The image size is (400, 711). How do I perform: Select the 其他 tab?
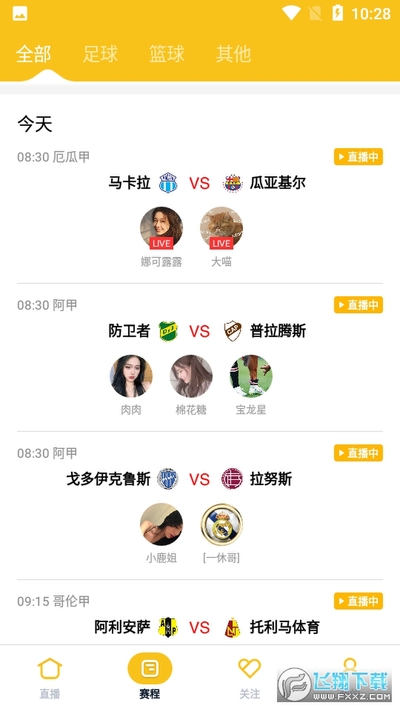(234, 54)
